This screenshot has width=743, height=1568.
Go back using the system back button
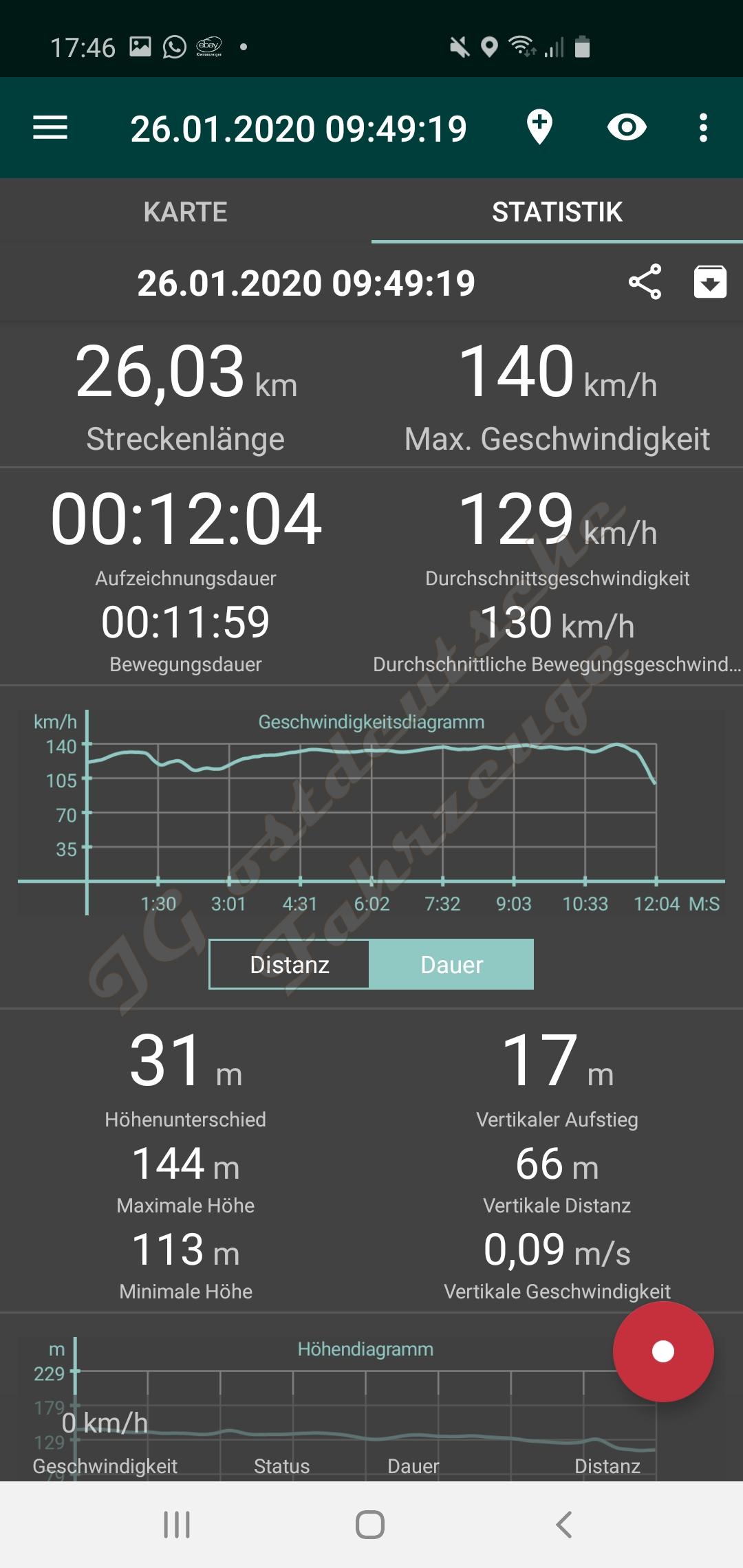(x=564, y=1524)
